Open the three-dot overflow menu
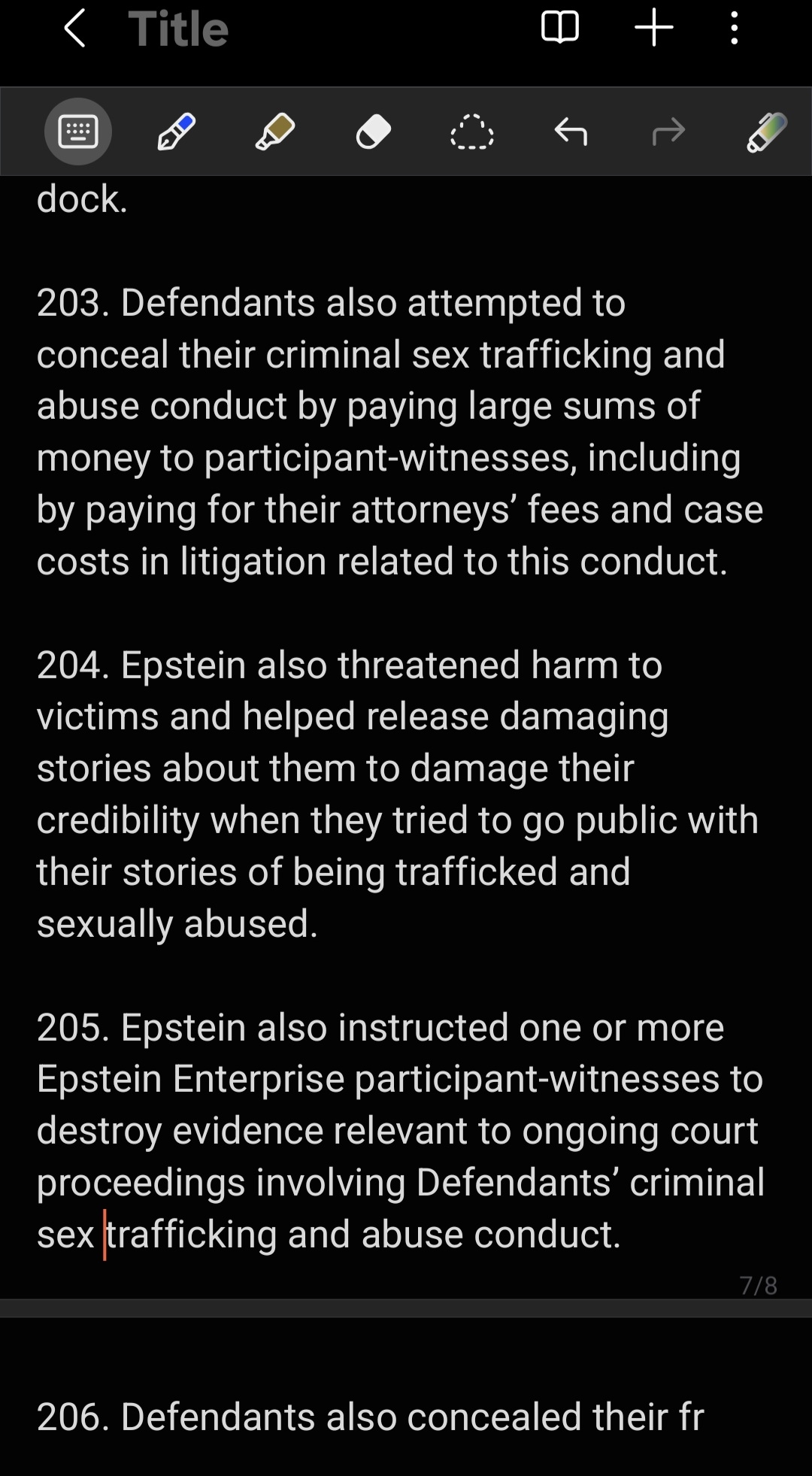 pos(735,29)
